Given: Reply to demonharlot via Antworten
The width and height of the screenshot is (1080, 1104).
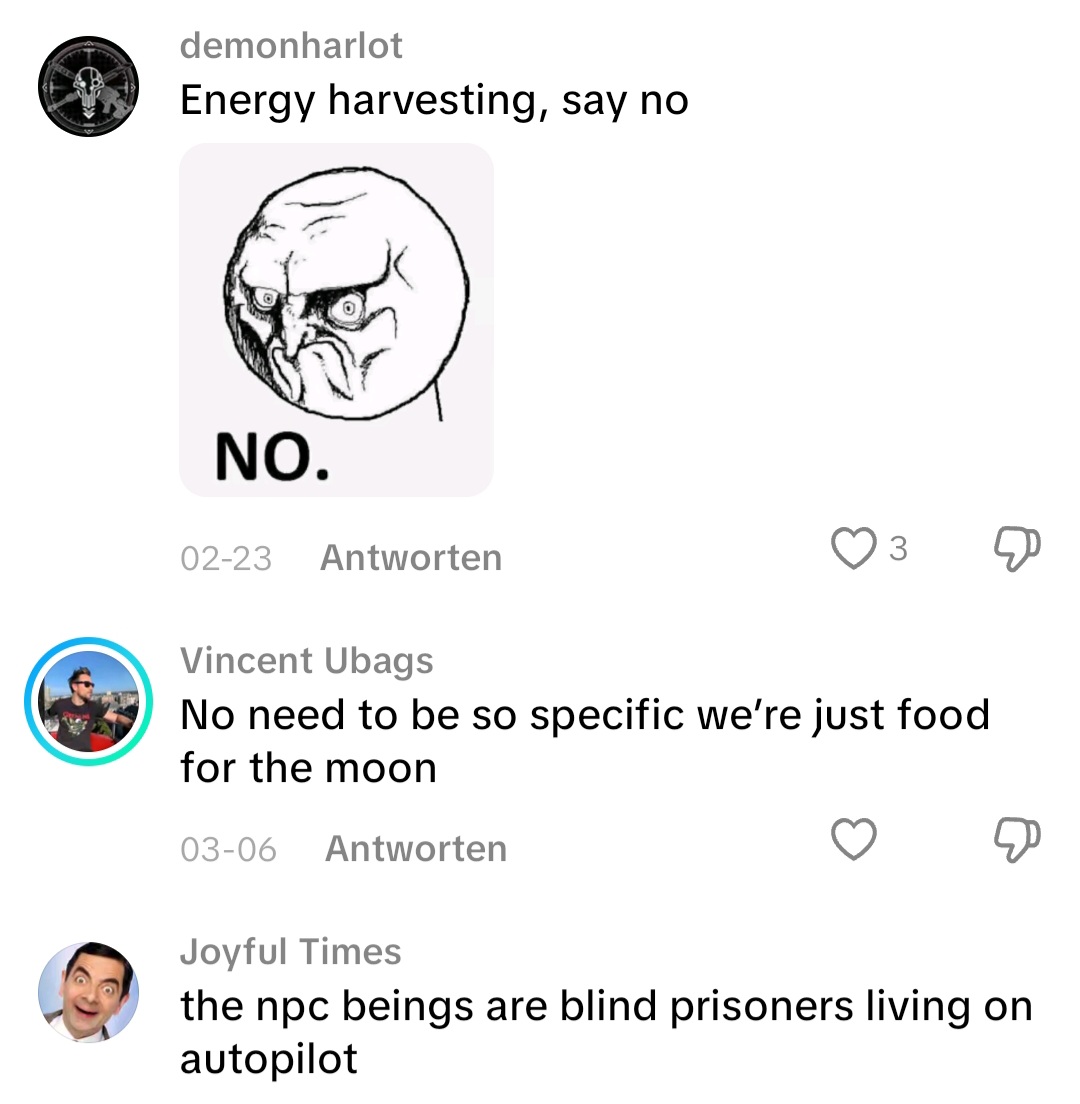Looking at the screenshot, I should pos(410,557).
